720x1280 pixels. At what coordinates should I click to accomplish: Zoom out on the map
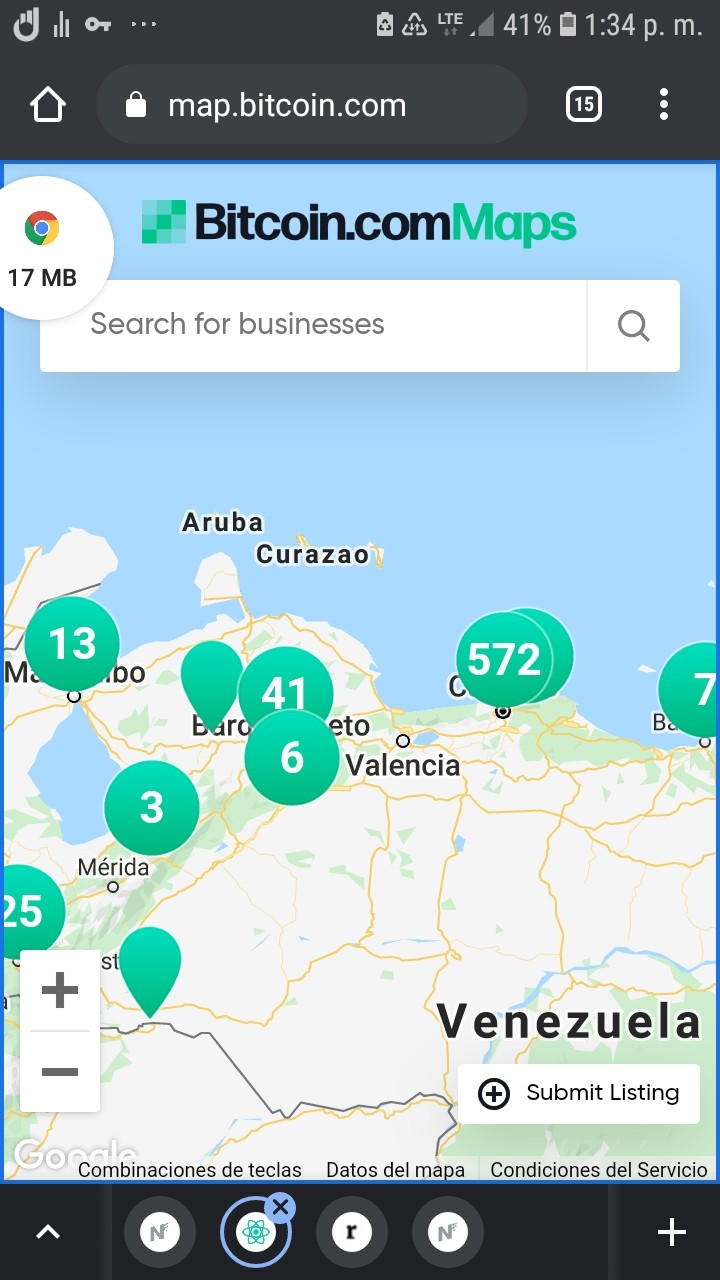click(x=60, y=1072)
